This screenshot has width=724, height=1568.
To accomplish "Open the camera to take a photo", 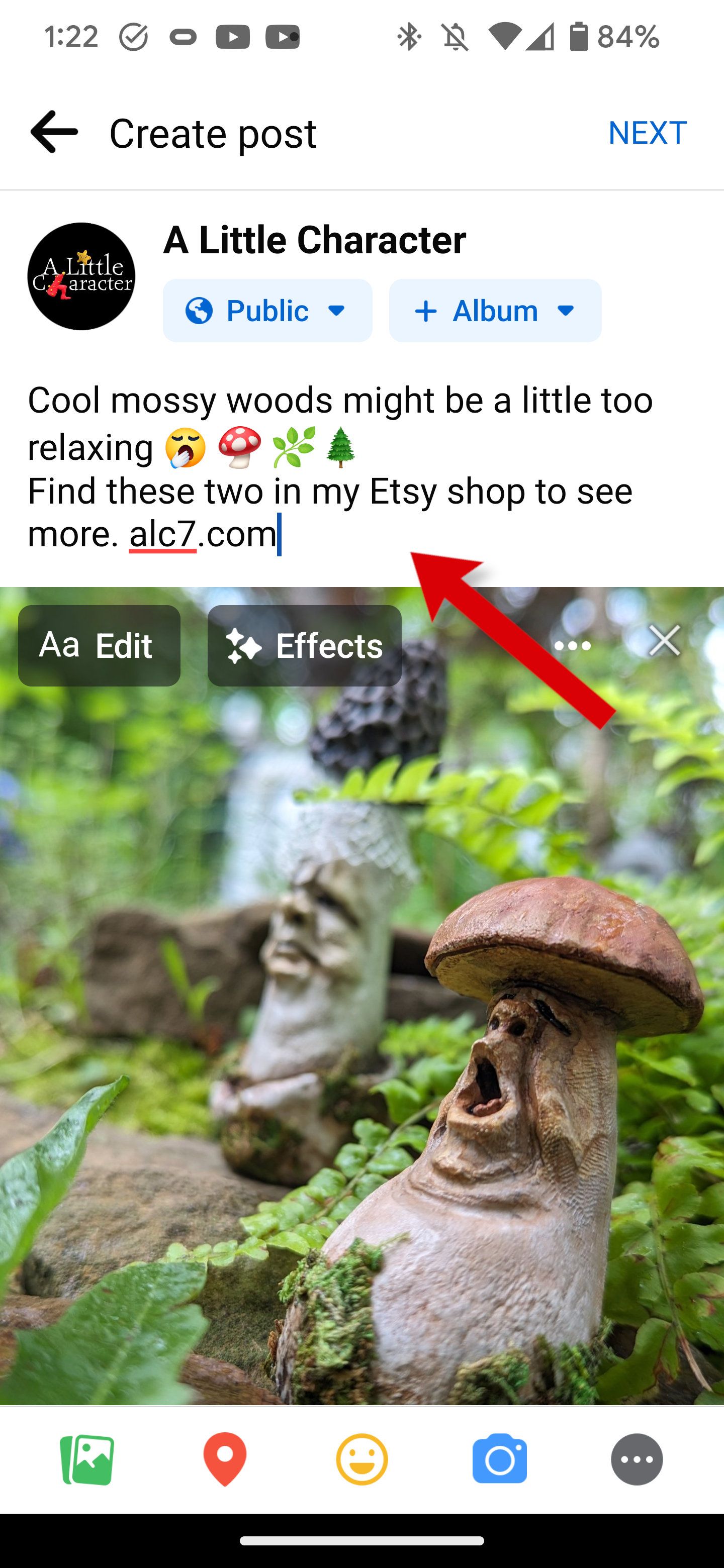I will click(x=499, y=1459).
